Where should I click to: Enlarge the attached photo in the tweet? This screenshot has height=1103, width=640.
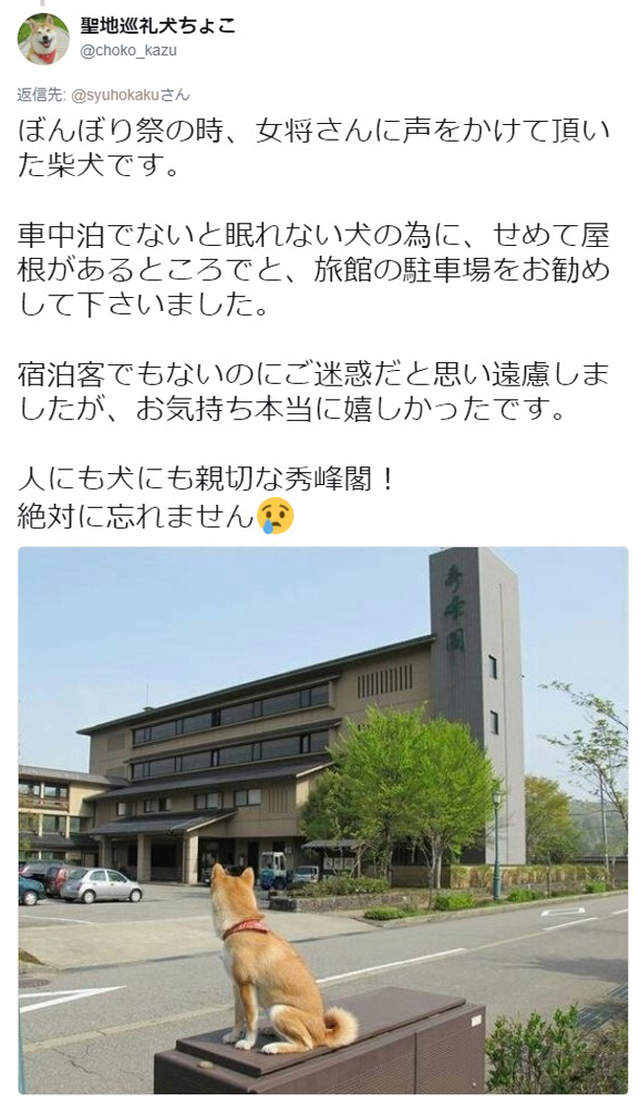click(x=323, y=820)
